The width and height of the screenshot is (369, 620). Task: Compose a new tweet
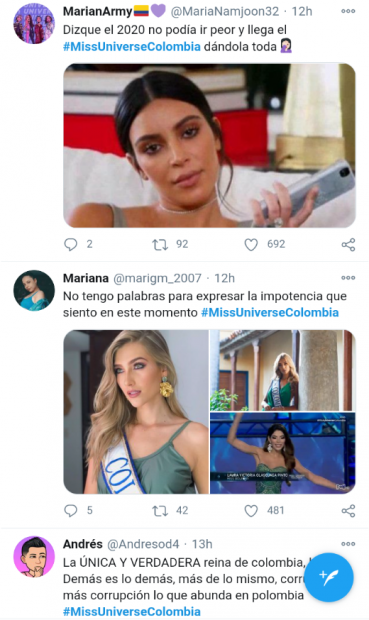click(x=329, y=577)
